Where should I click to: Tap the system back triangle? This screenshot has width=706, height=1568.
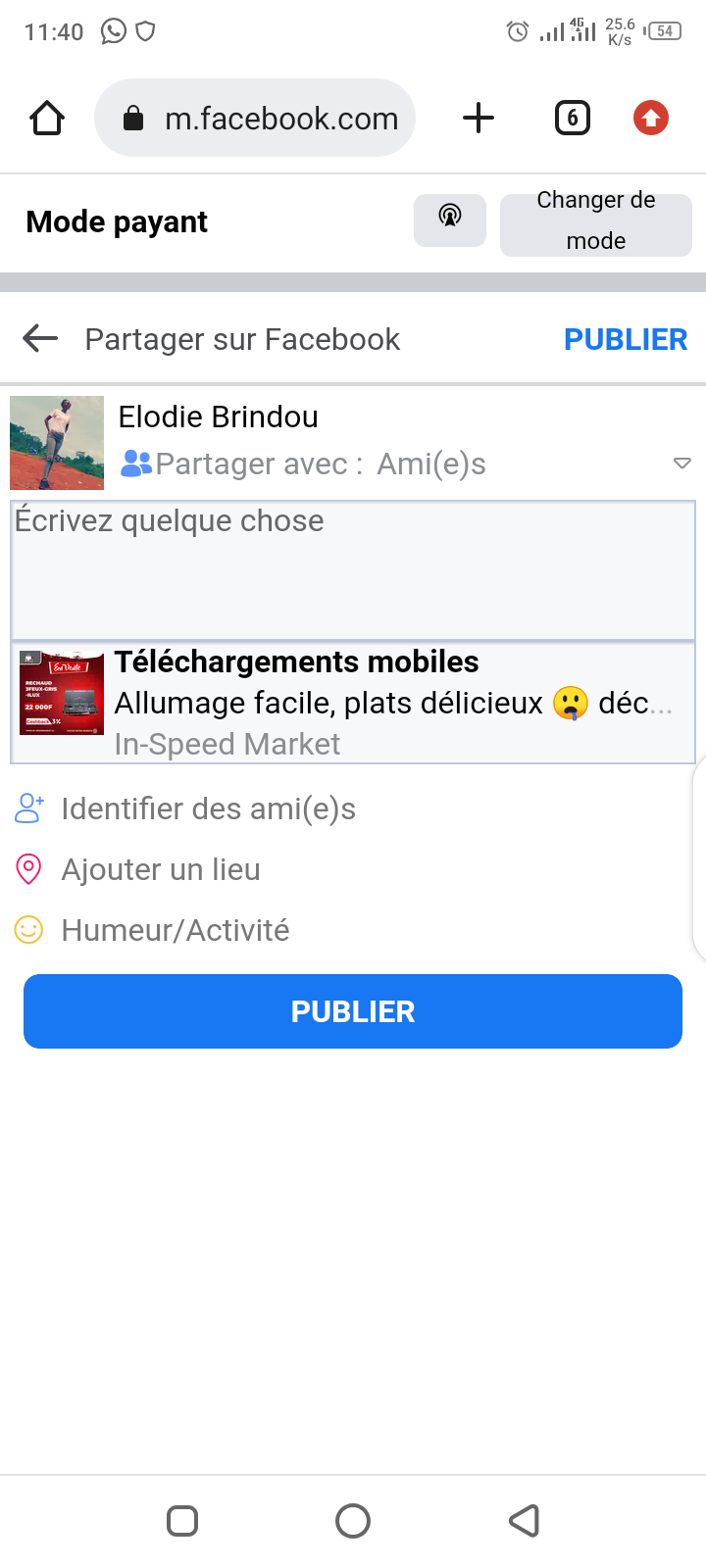point(525,1521)
